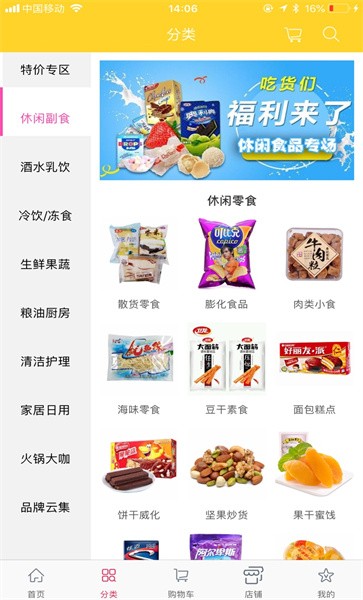This screenshot has width=363, height=600.
Task: Open the 肉类小食 subcategory
Action: pos(314,264)
